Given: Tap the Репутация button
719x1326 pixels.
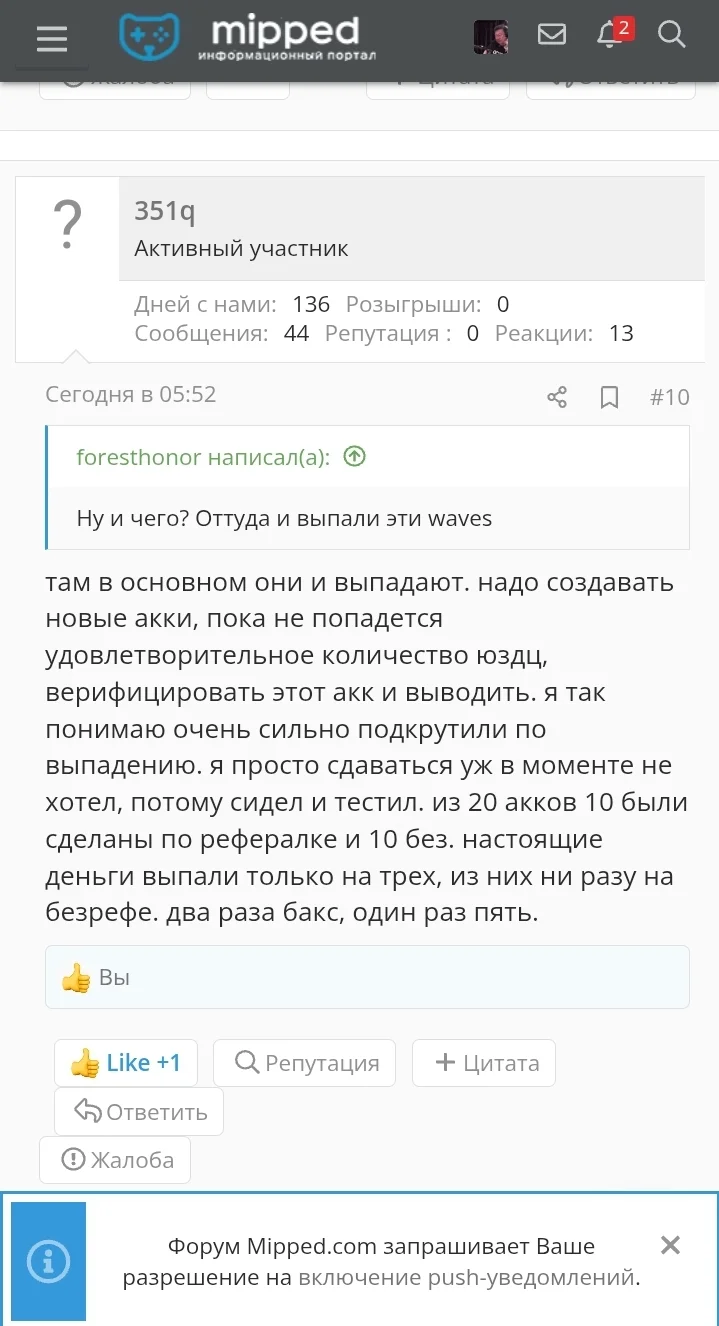Looking at the screenshot, I should click(305, 1063).
